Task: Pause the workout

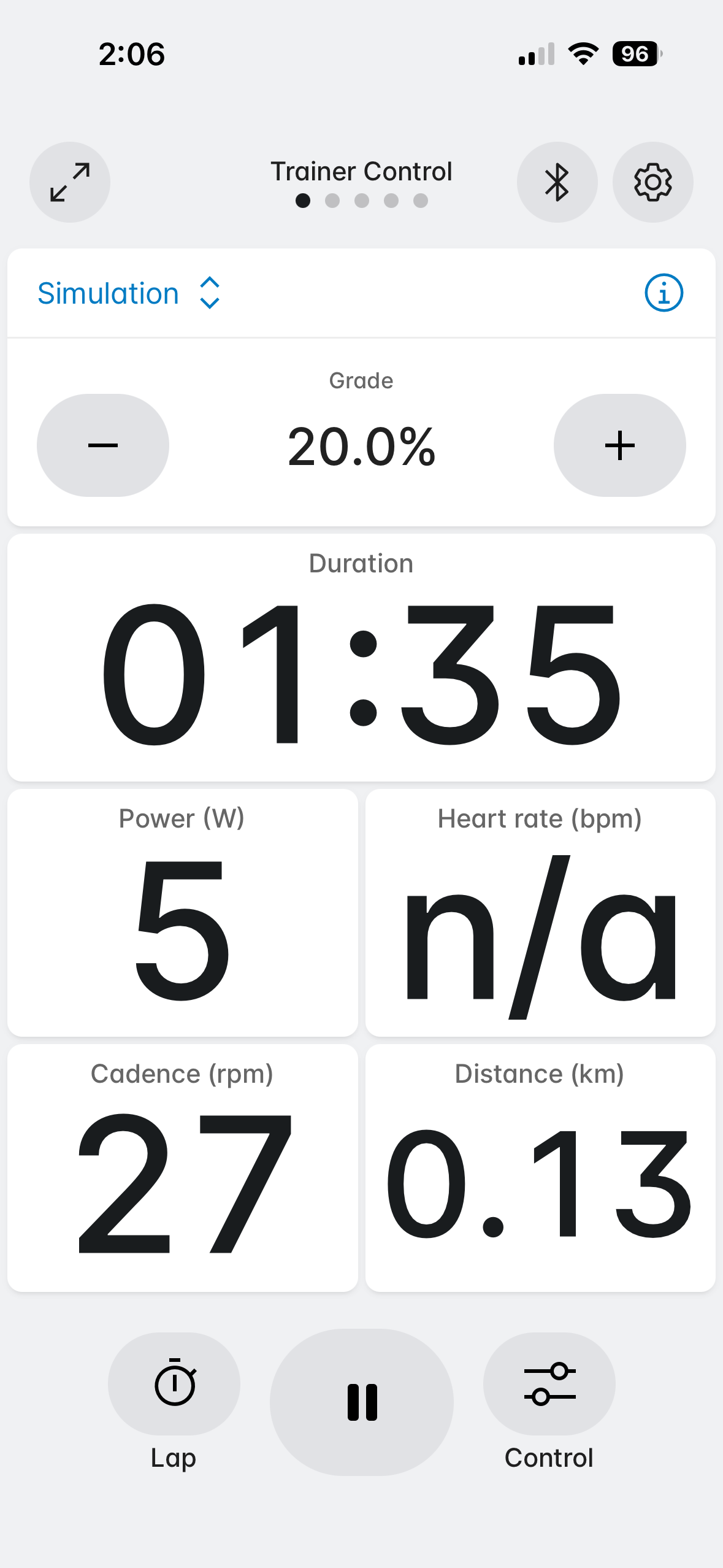Action: (x=362, y=1402)
